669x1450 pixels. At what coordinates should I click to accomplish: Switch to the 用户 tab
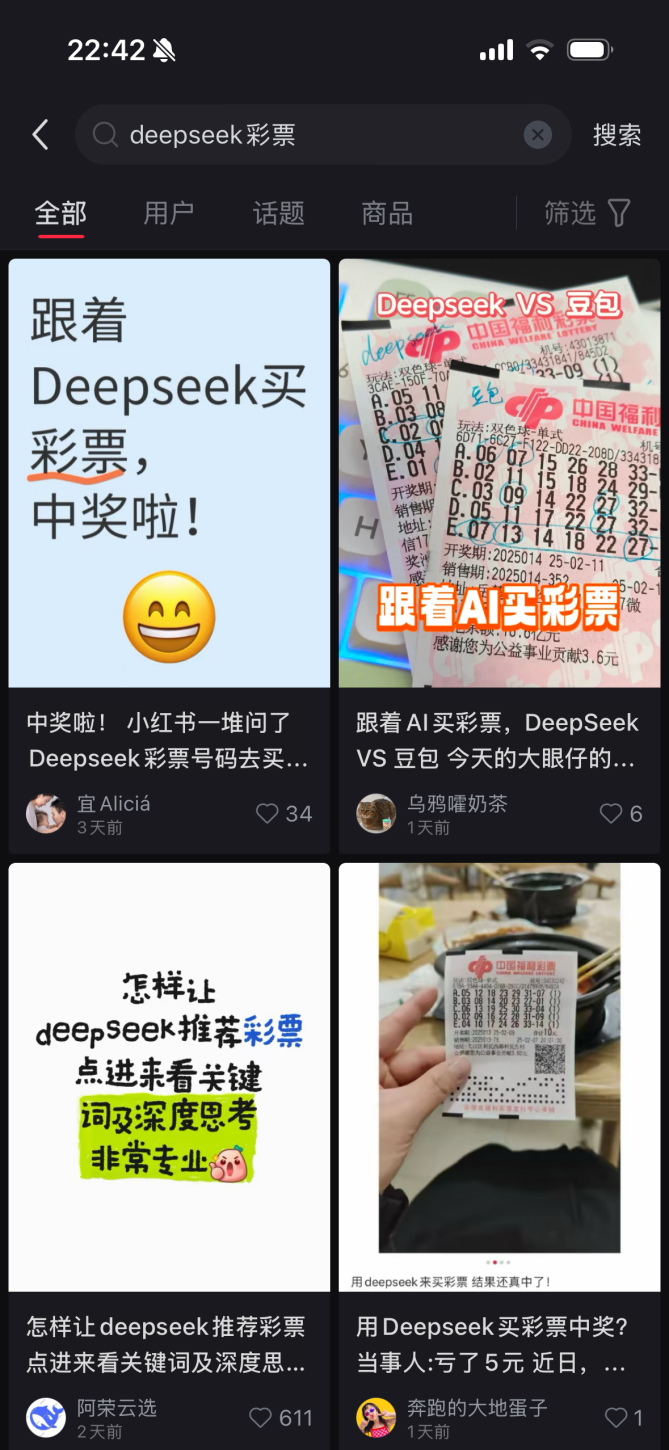169,213
